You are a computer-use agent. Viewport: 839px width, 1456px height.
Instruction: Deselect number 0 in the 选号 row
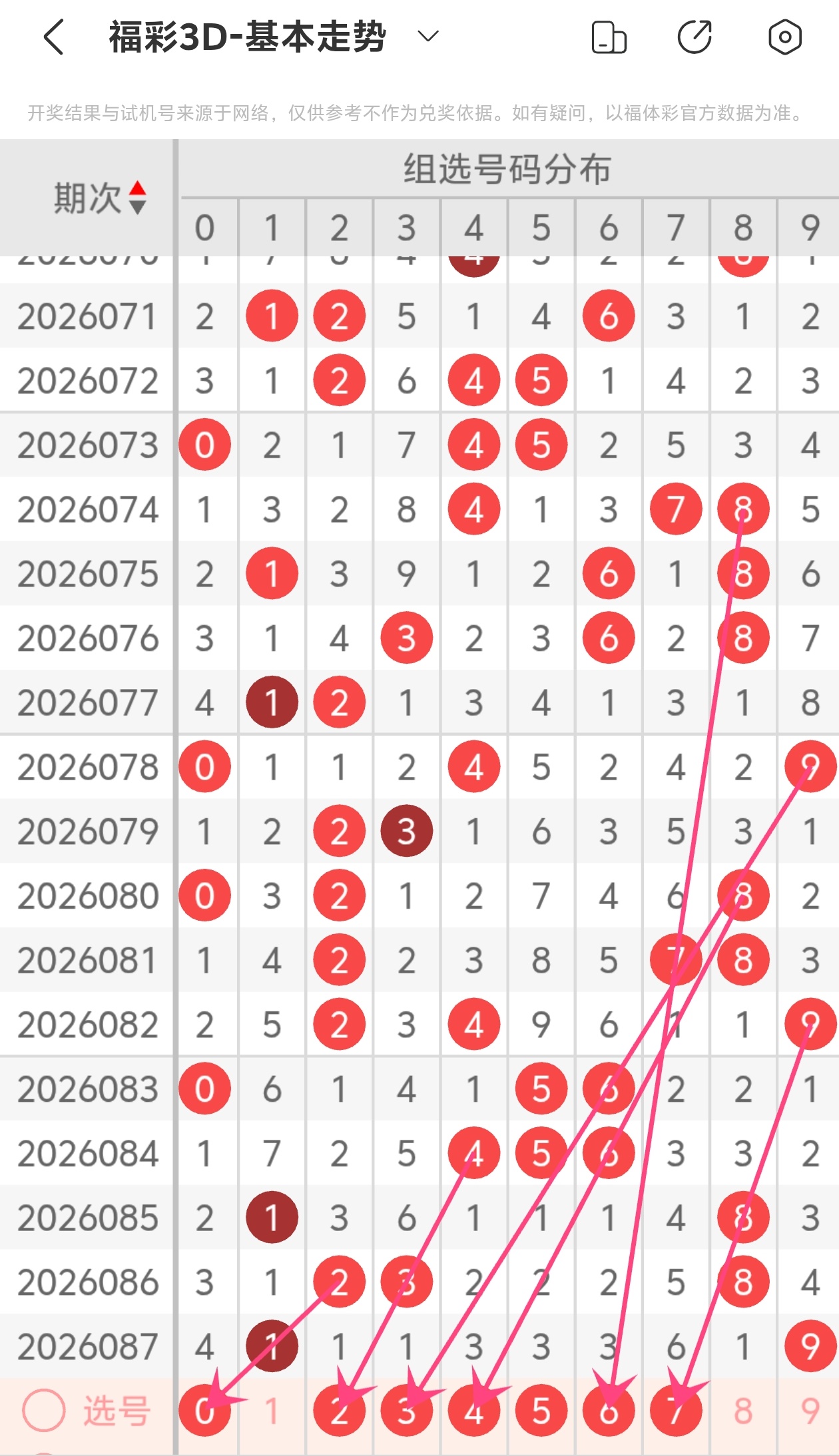tap(204, 1411)
